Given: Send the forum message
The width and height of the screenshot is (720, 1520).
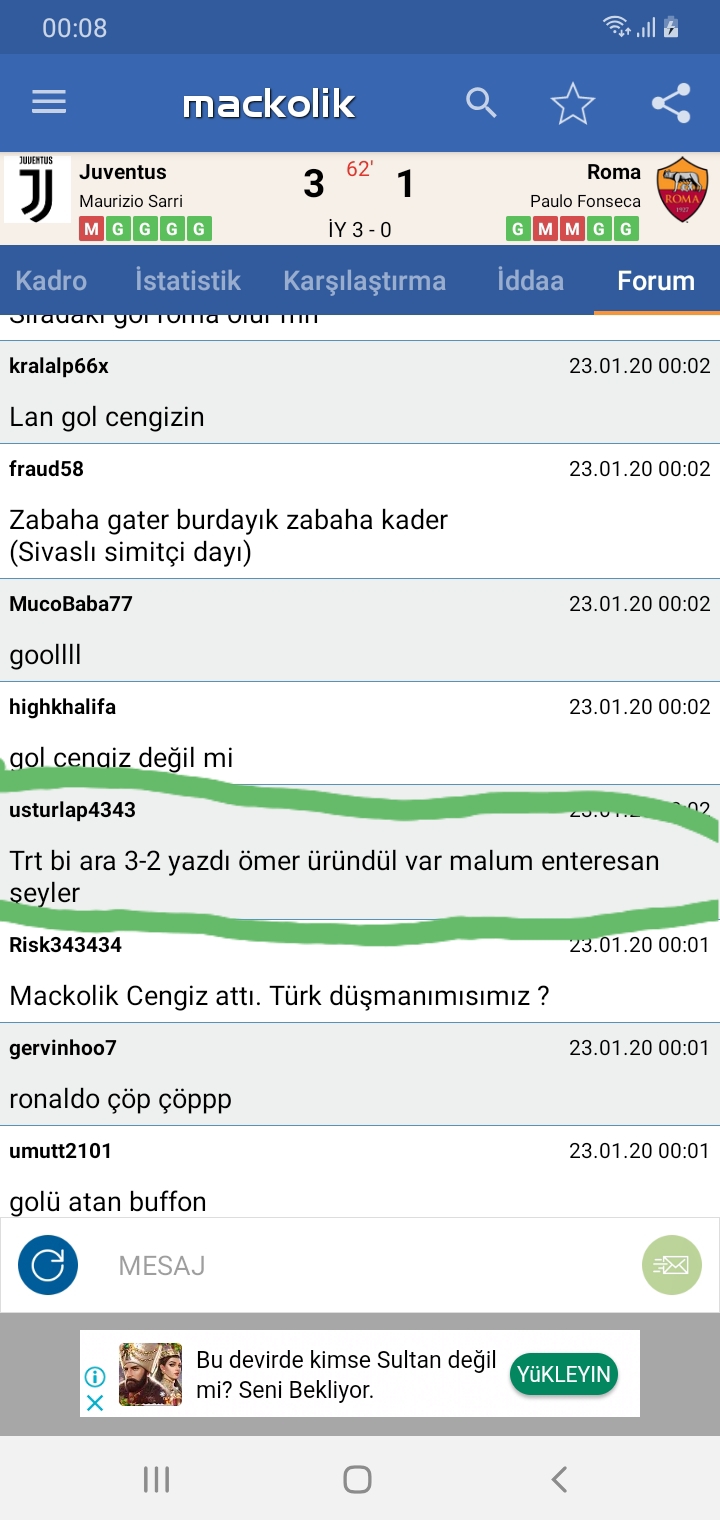Looking at the screenshot, I should click(671, 1265).
